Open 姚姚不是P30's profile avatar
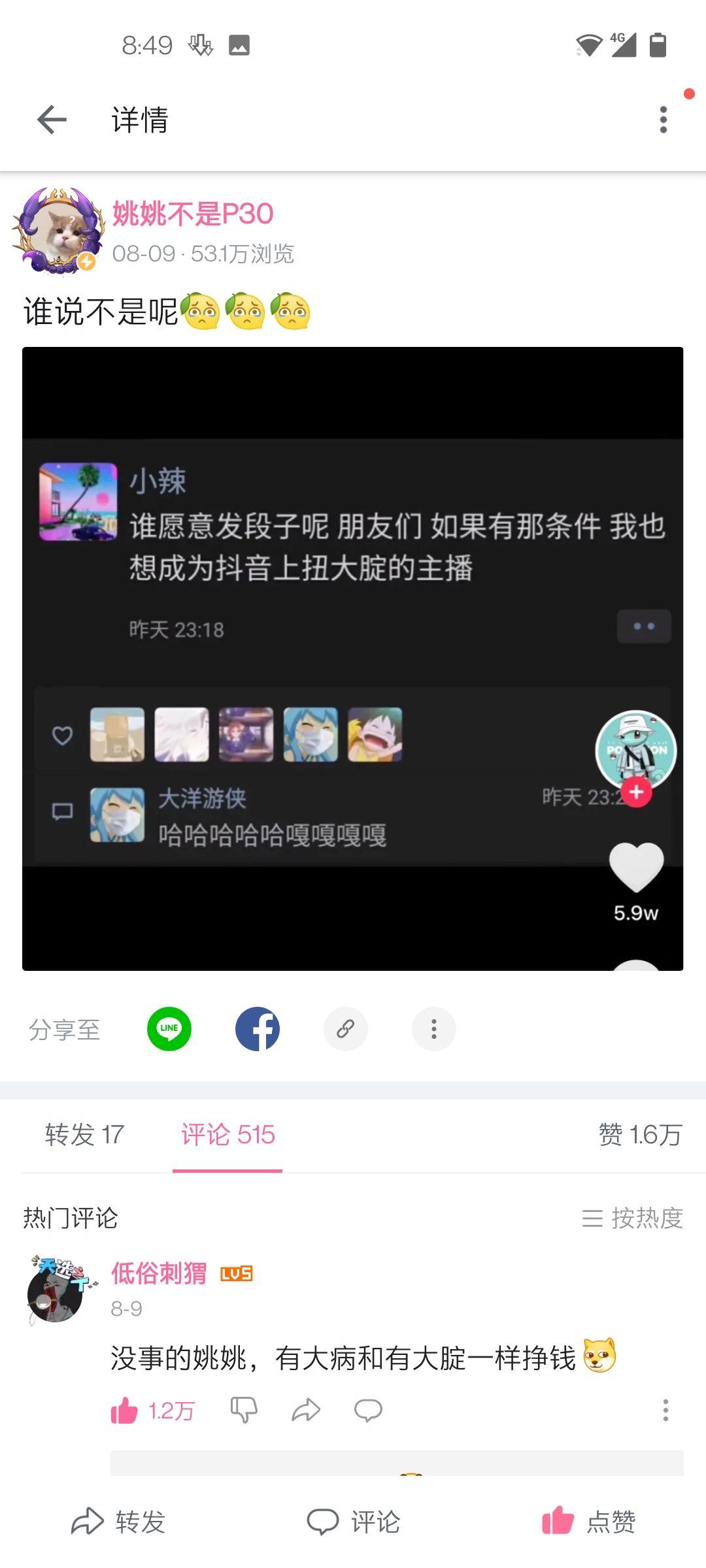 pyautogui.click(x=59, y=231)
